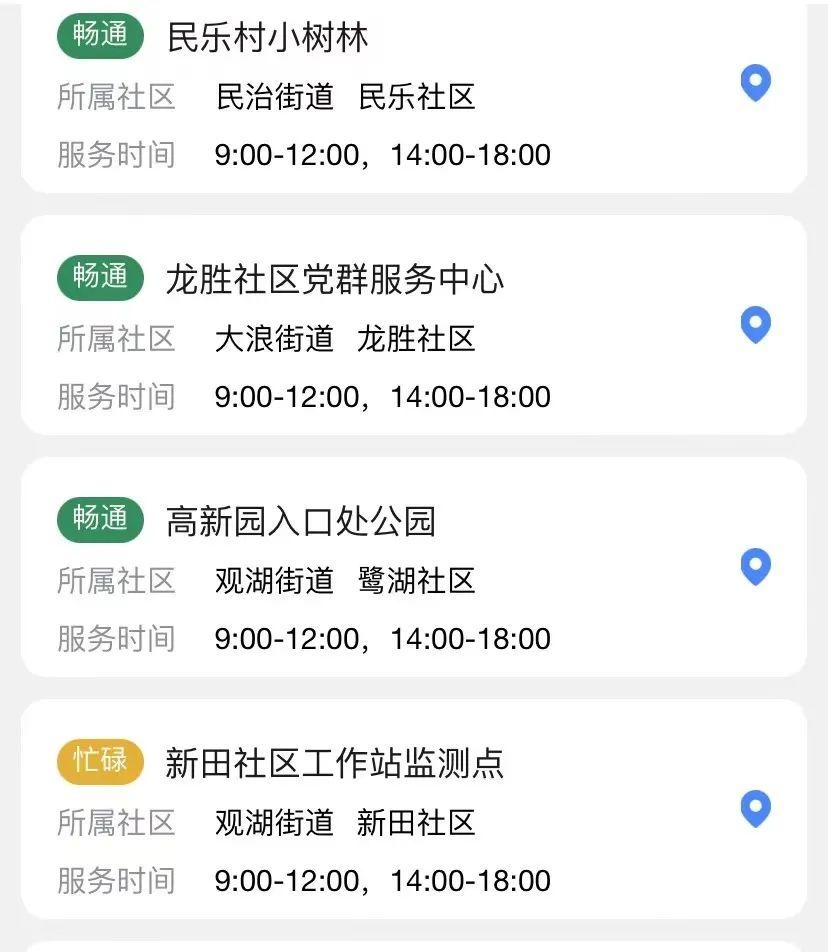Open map location for 龙胜社区党群服务中心

[x=755, y=325]
